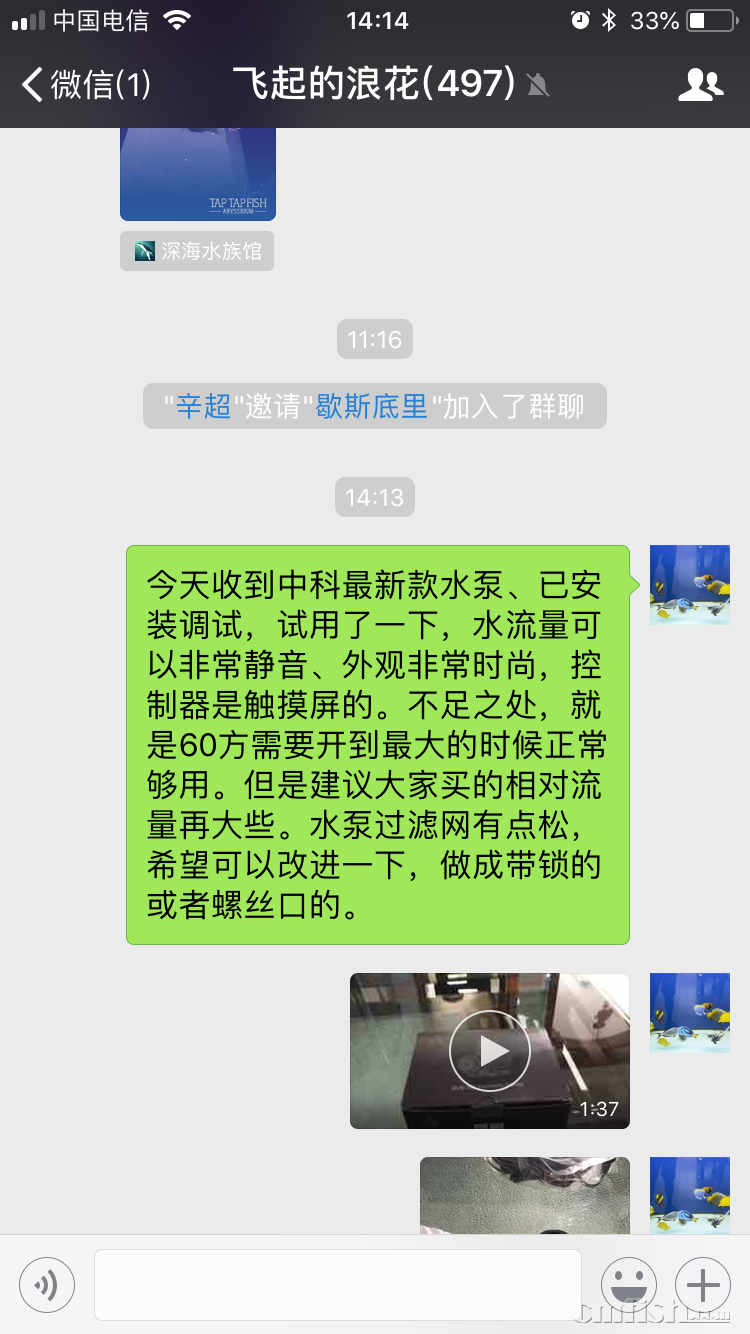
Task: Tap the sender avatar beside the green message
Action: coord(689,585)
